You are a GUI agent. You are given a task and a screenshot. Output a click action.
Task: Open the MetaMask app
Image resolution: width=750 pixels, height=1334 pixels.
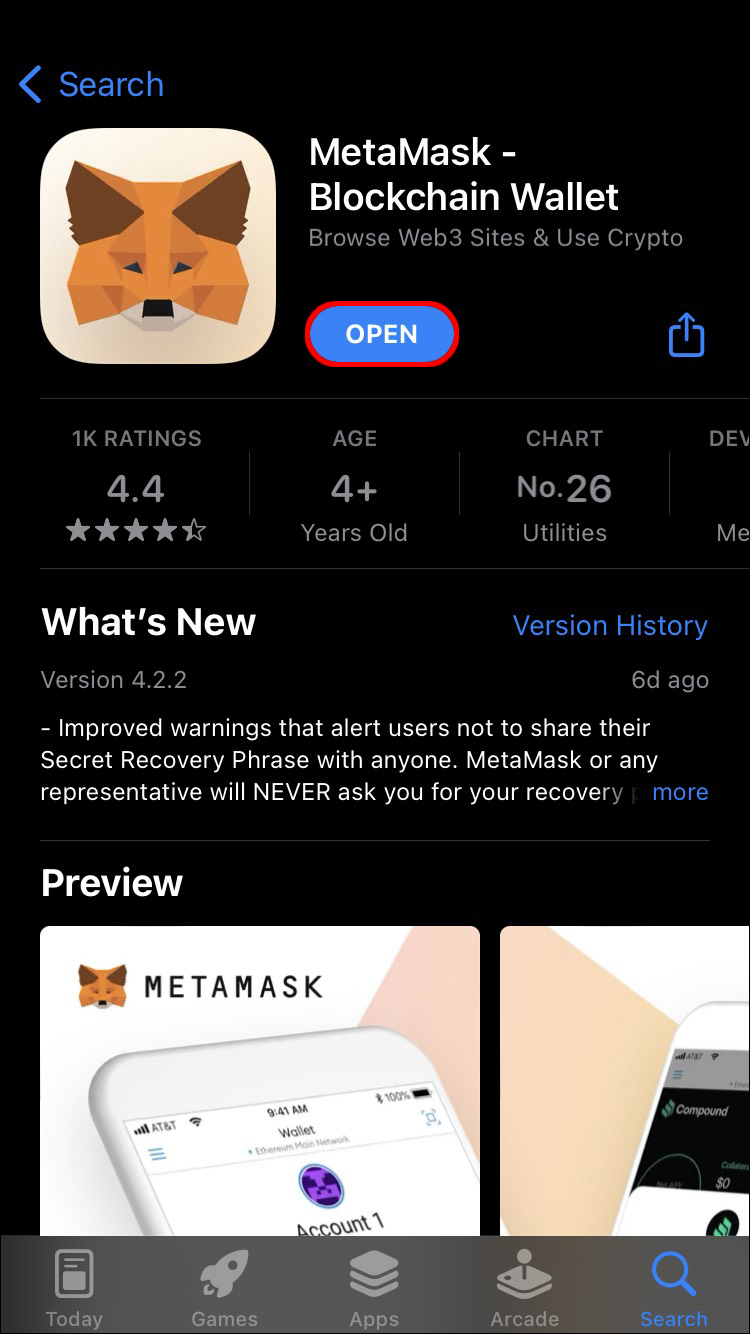pos(382,334)
